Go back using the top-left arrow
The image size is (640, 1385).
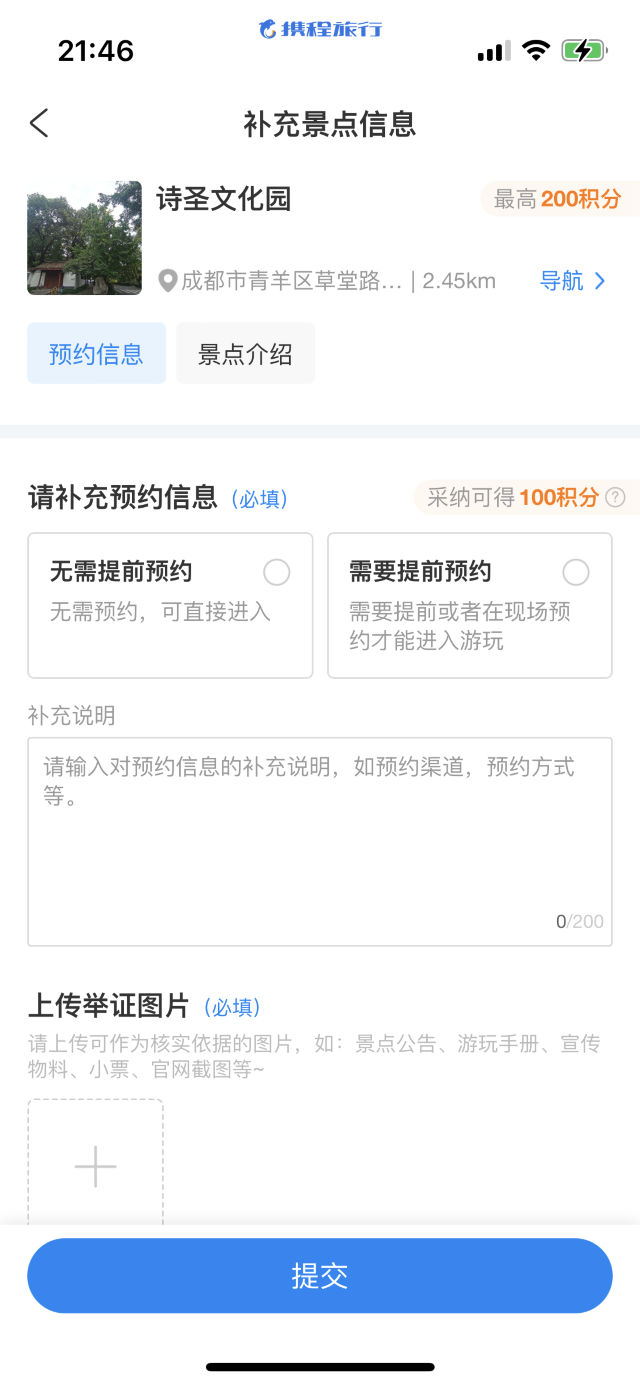pos(39,124)
